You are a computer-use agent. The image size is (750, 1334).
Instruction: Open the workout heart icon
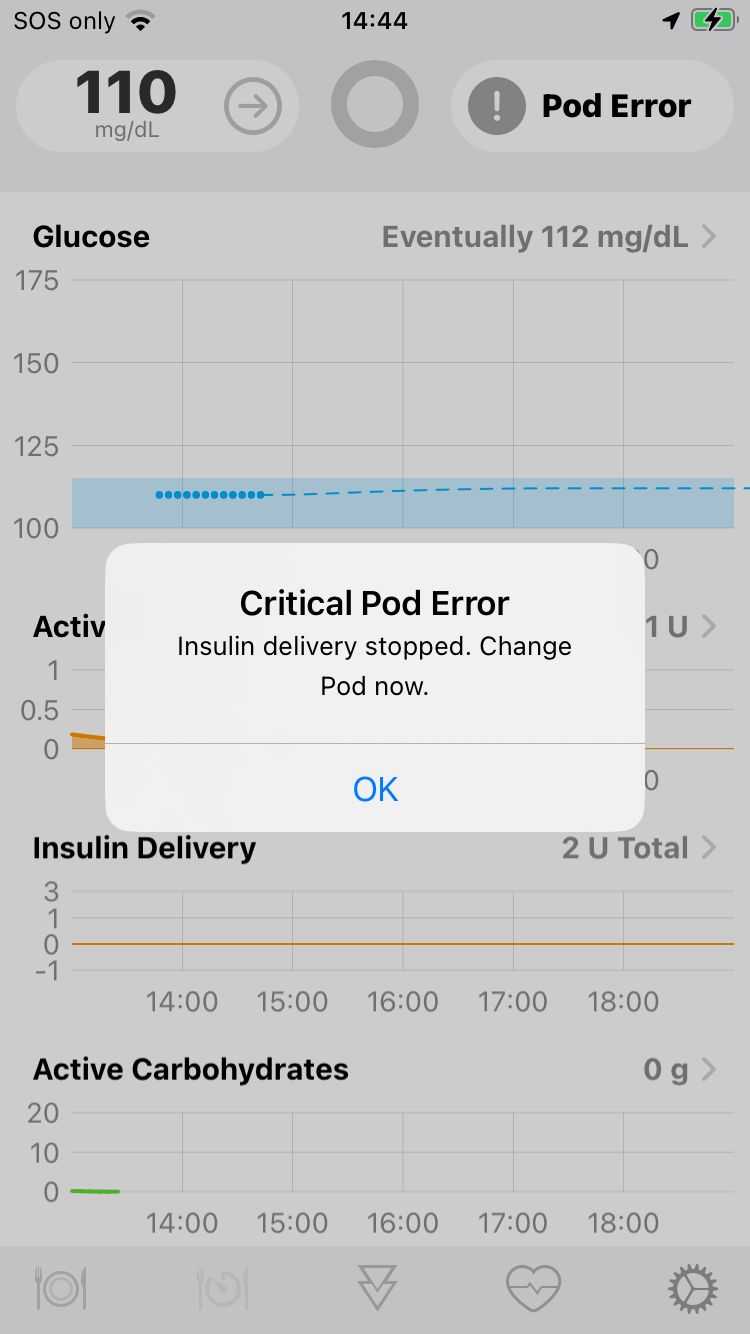533,1289
